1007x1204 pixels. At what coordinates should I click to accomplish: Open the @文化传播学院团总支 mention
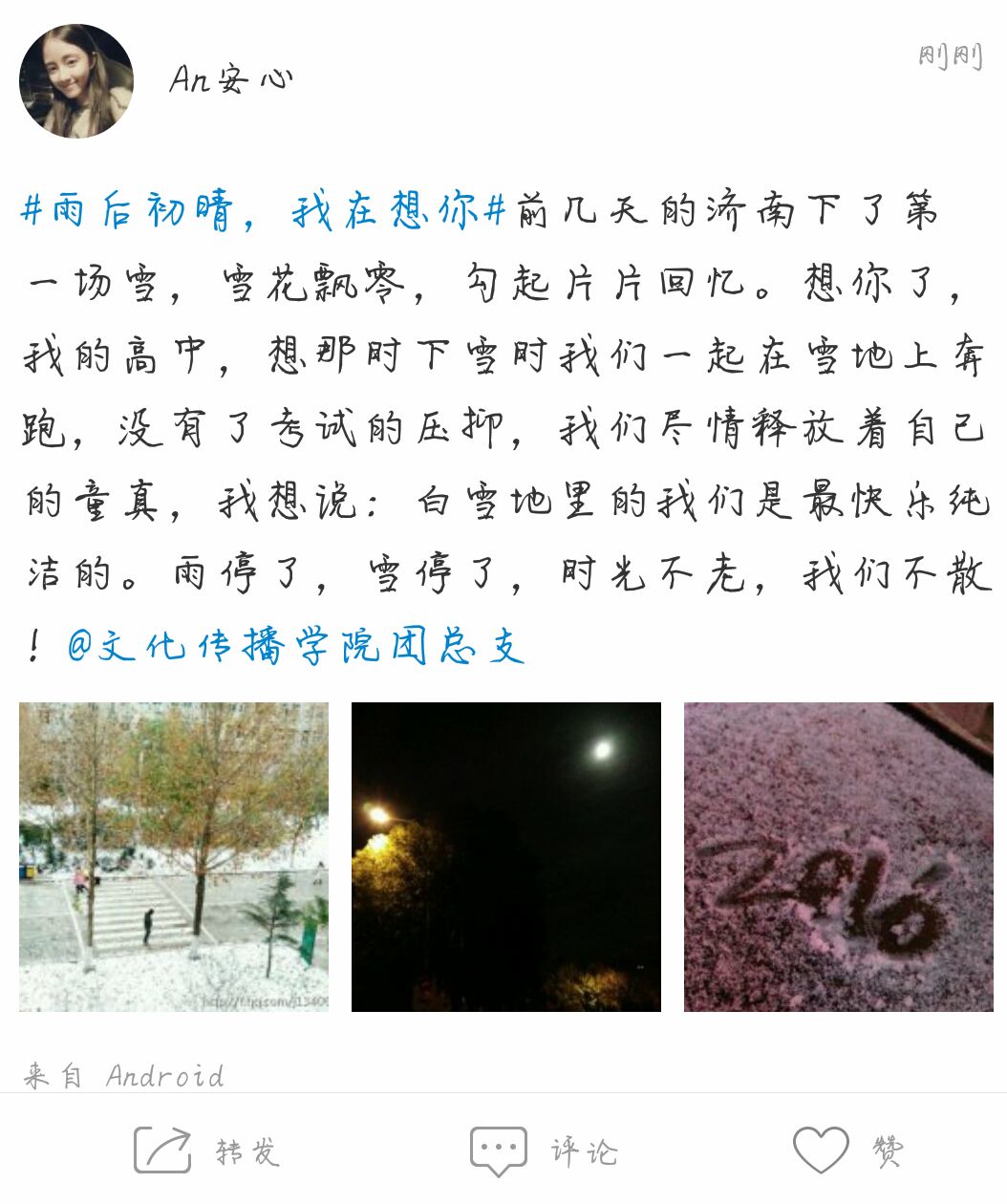pos(296,647)
